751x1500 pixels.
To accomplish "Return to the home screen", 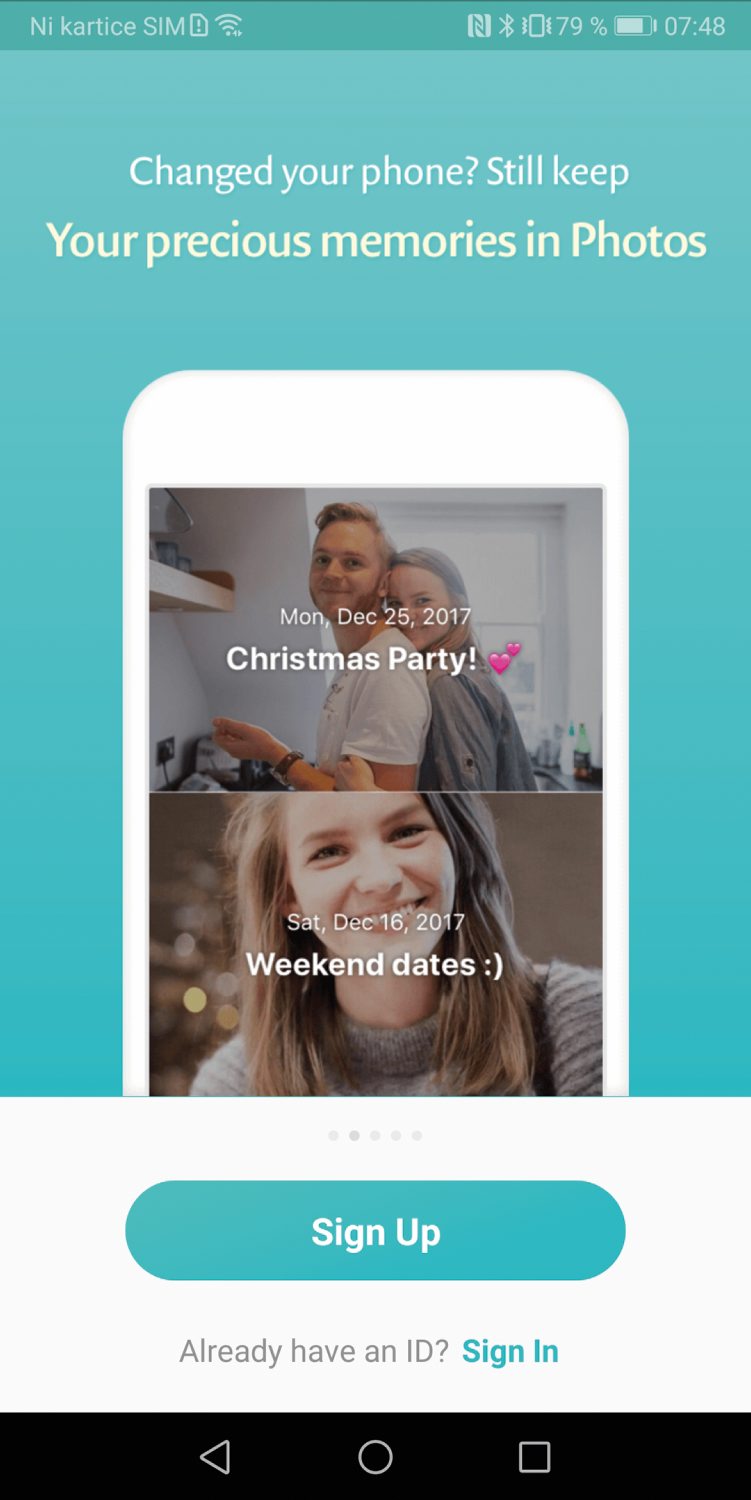I will tap(375, 1457).
